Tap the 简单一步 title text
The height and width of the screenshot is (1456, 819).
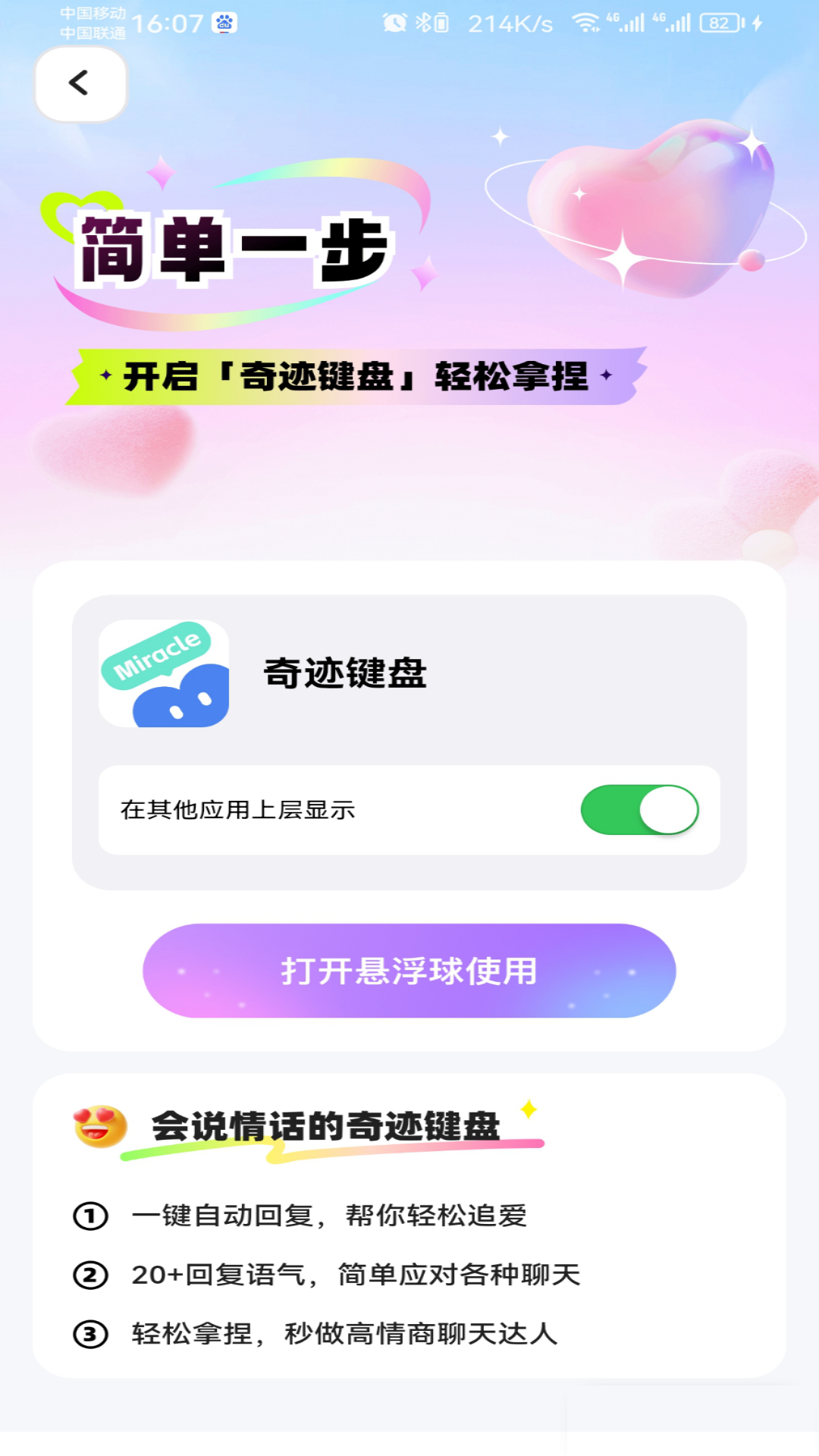235,250
